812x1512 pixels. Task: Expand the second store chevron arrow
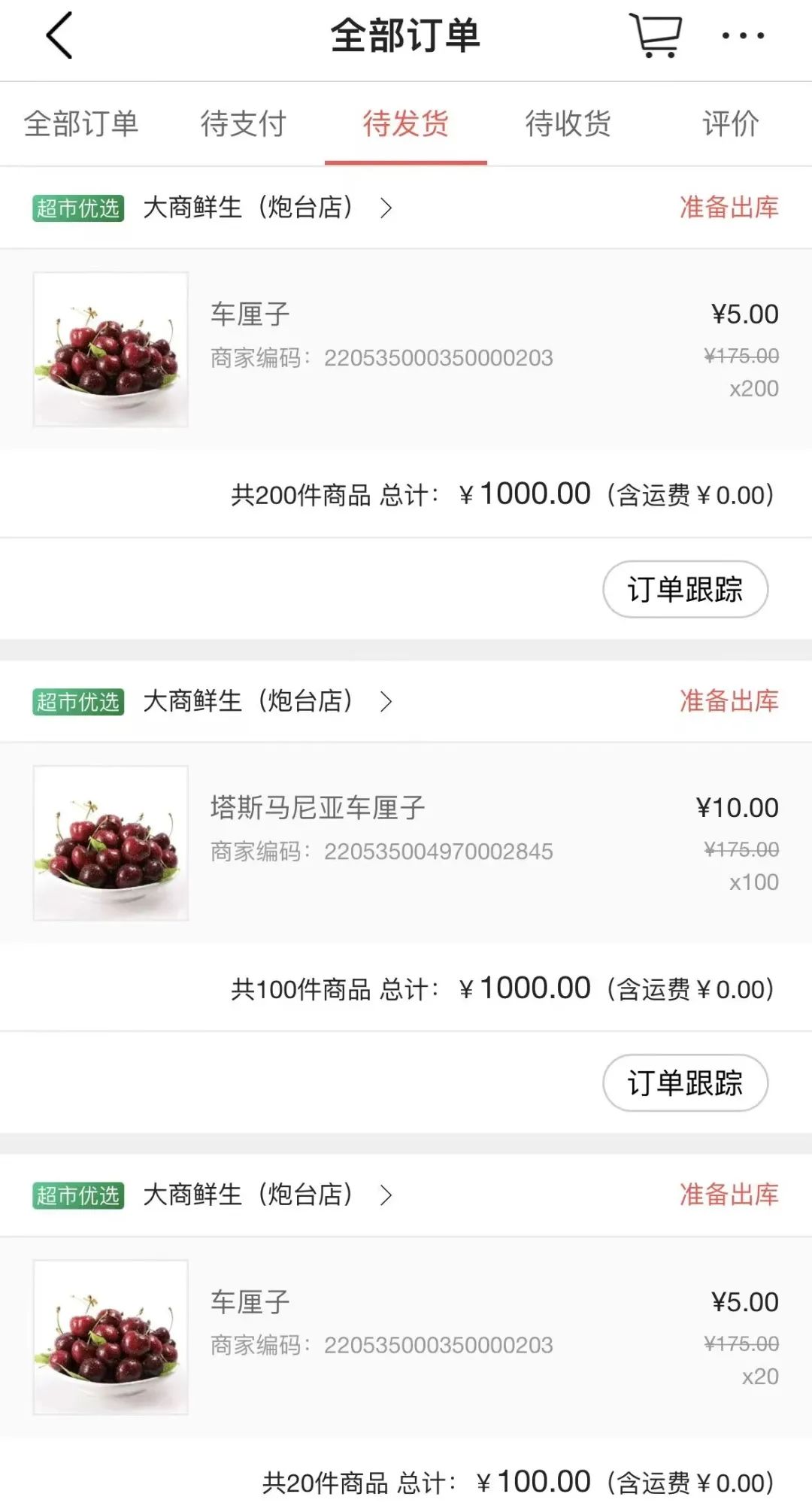(388, 702)
